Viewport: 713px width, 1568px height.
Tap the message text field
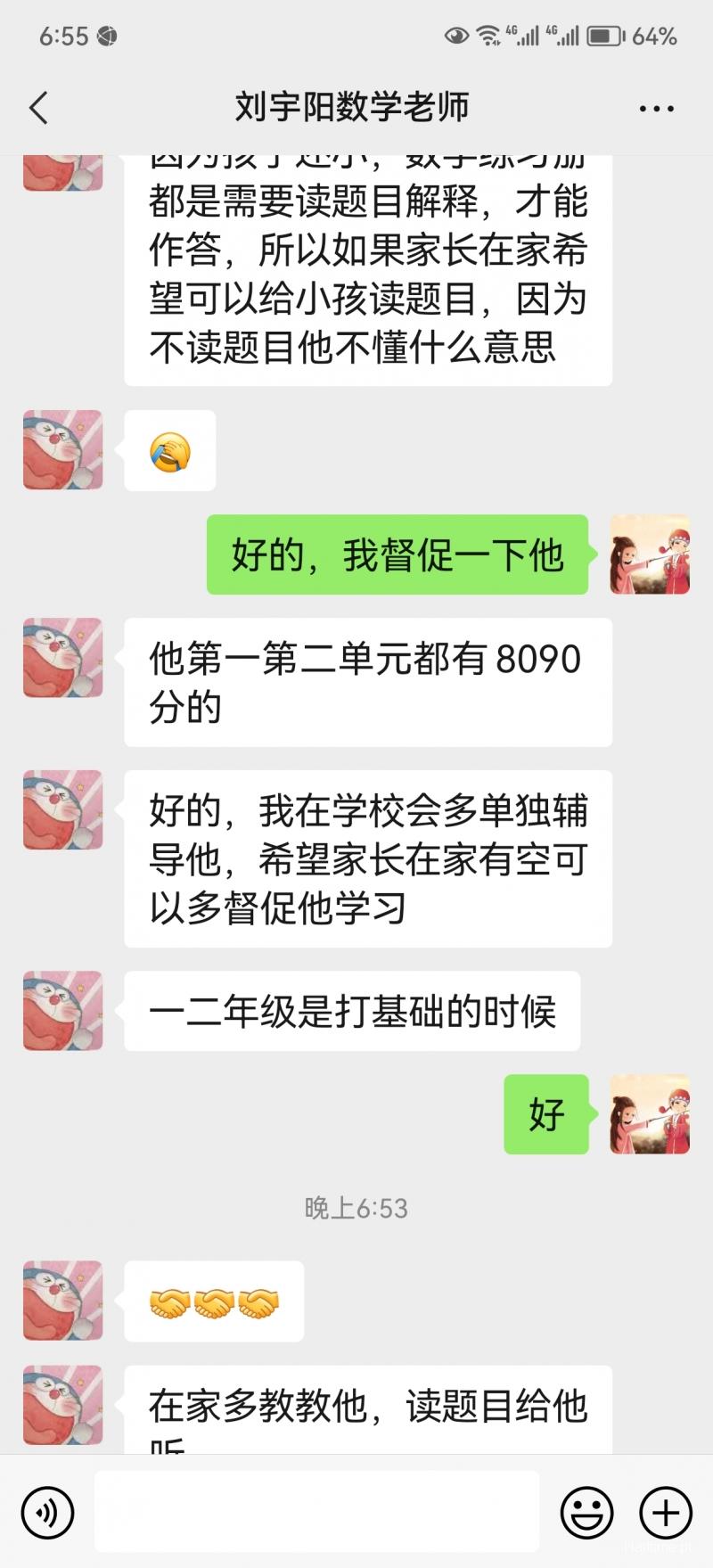point(316,1512)
